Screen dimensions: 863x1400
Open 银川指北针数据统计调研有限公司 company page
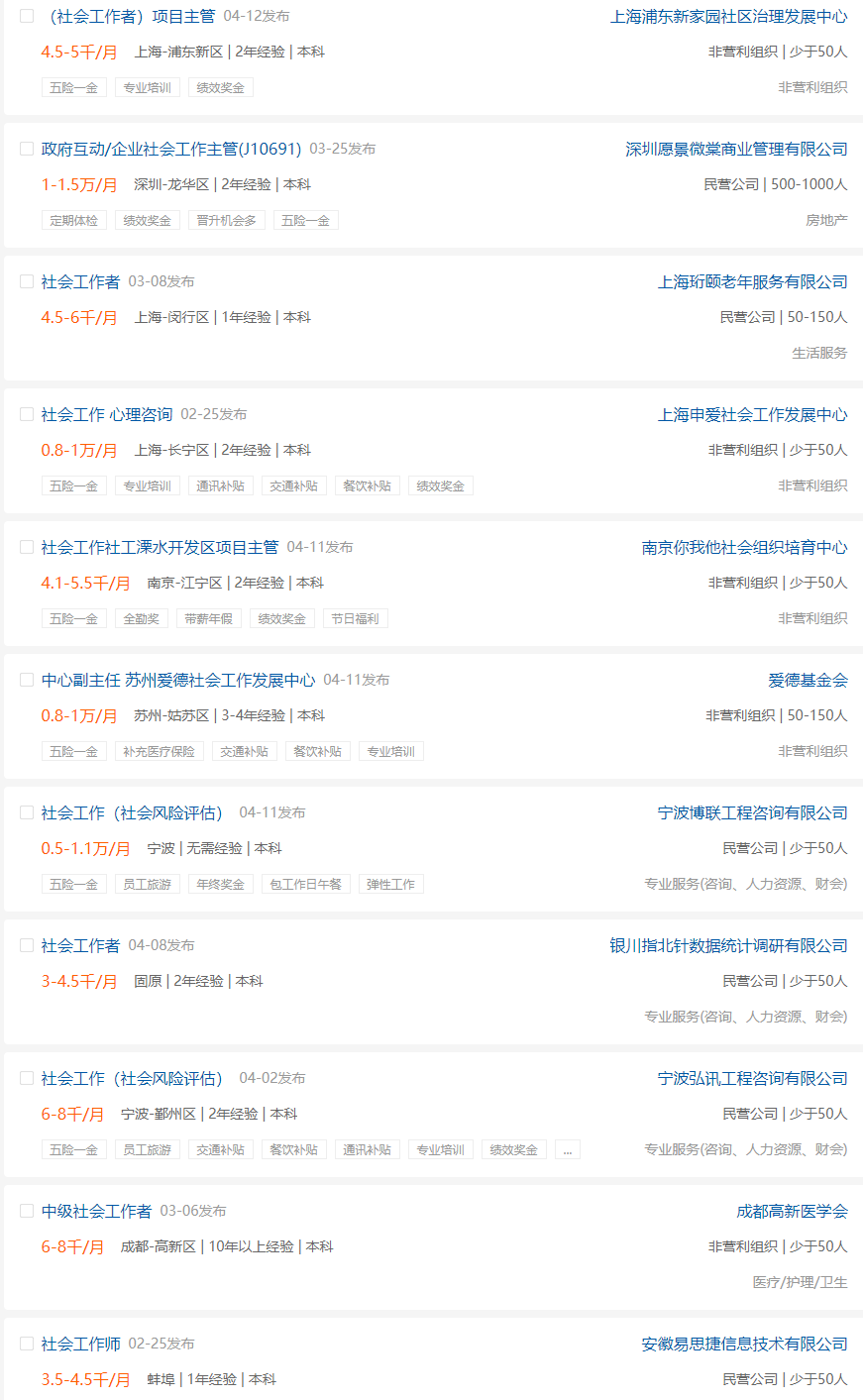click(728, 946)
